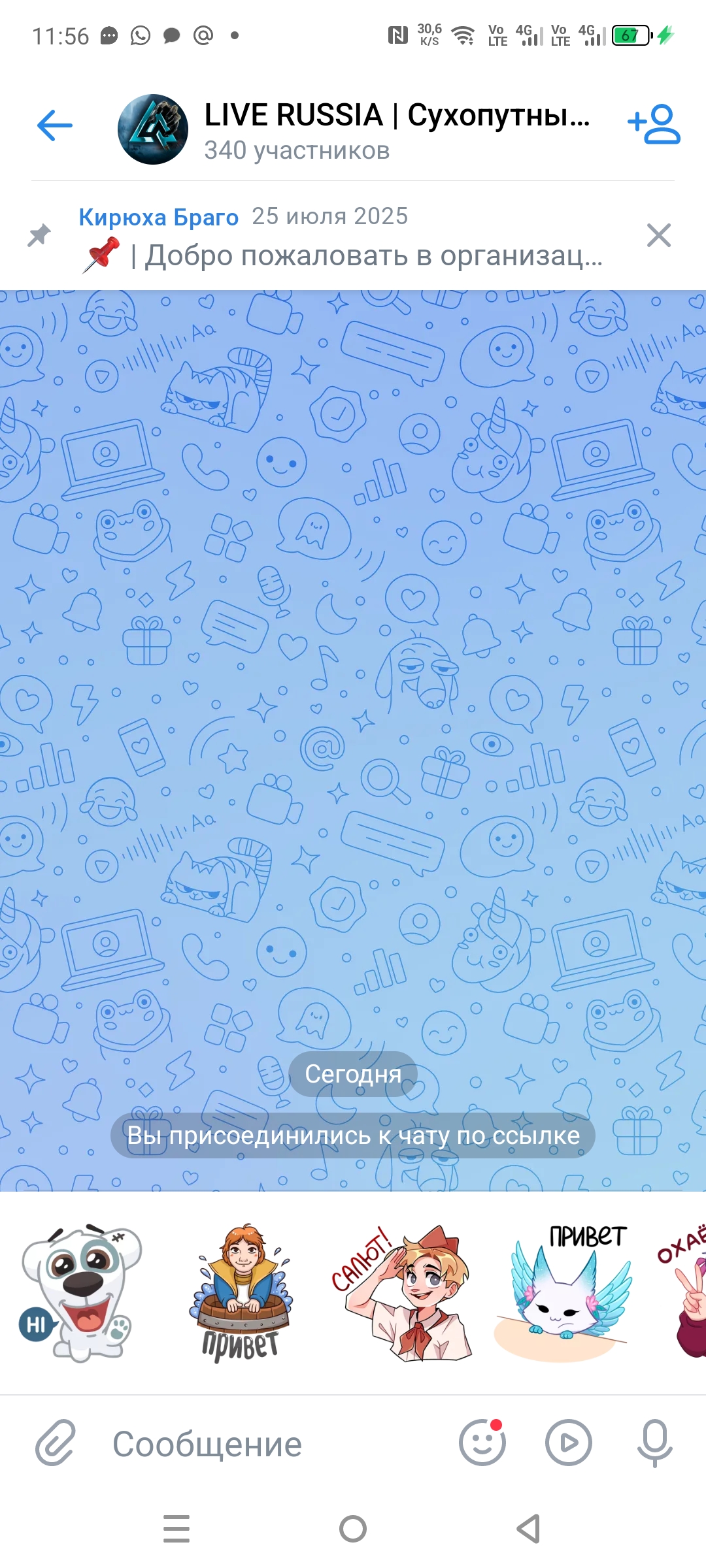The image size is (706, 1568).
Task: Send the boy in barrel Привет sticker
Action: tap(242, 1292)
